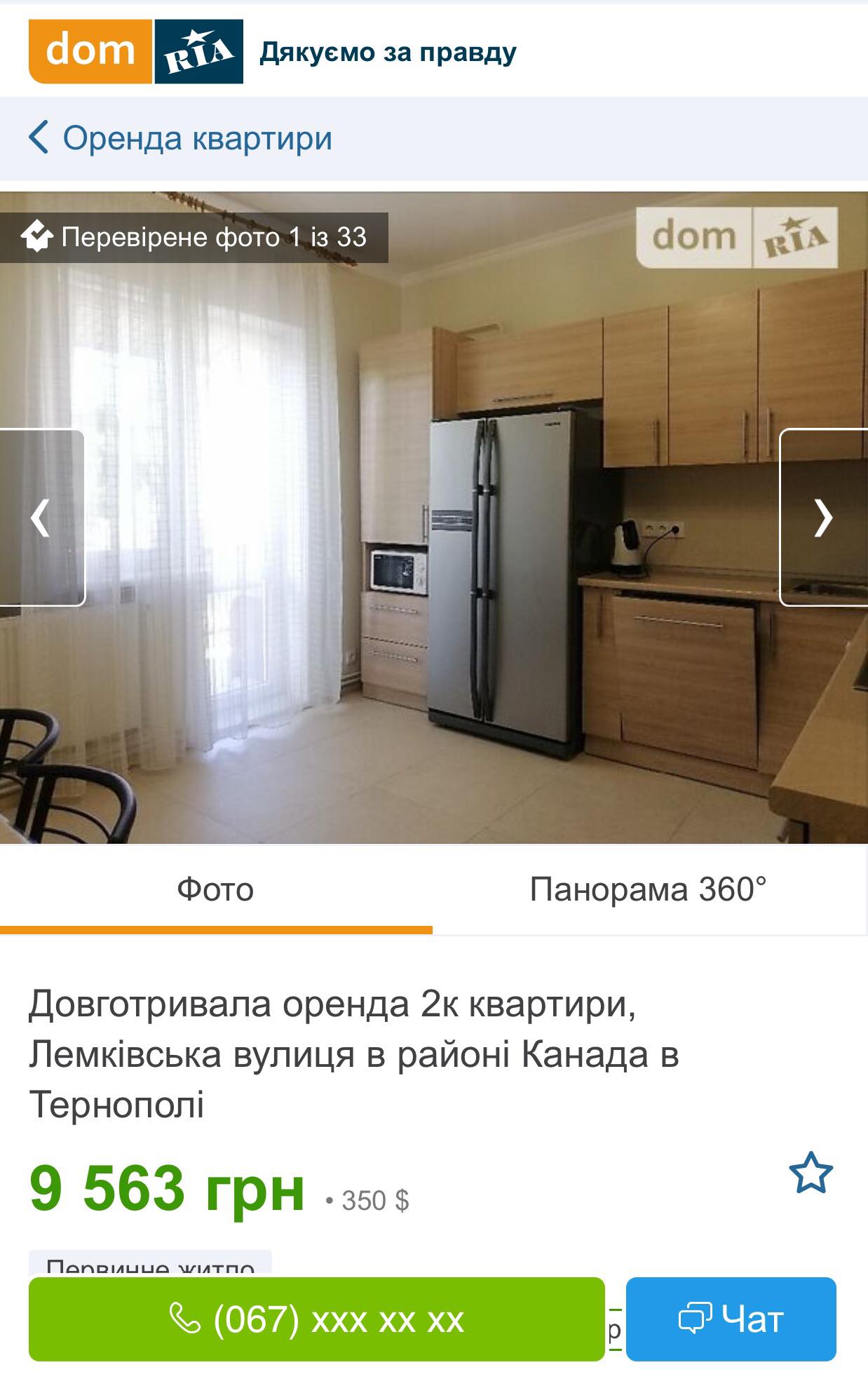The width and height of the screenshot is (868, 1393).
Task: Add this listing to favorites with the star
Action: 811,1173
